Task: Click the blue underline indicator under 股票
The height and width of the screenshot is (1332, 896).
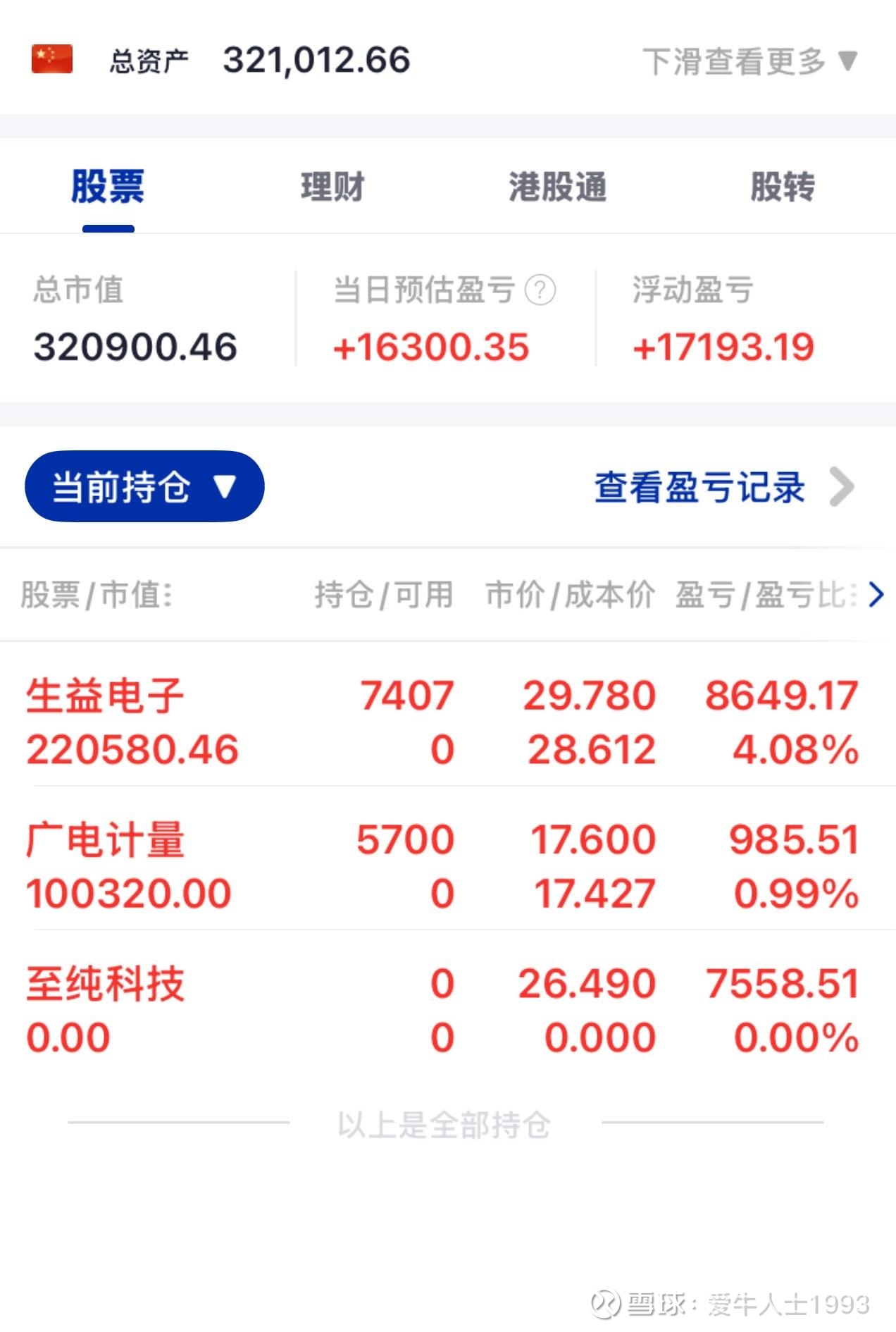Action: [x=107, y=227]
